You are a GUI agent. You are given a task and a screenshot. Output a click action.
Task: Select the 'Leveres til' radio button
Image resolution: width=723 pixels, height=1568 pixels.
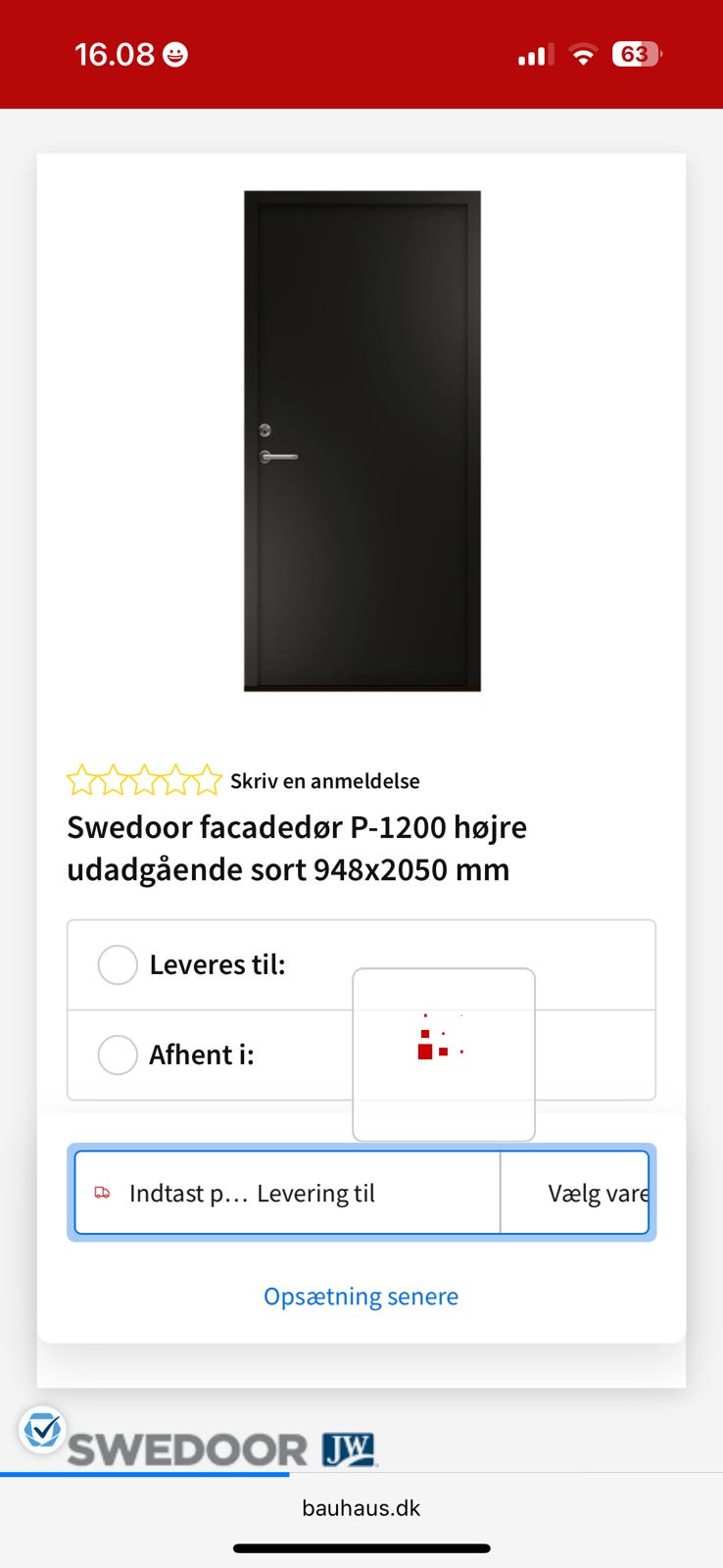point(118,964)
